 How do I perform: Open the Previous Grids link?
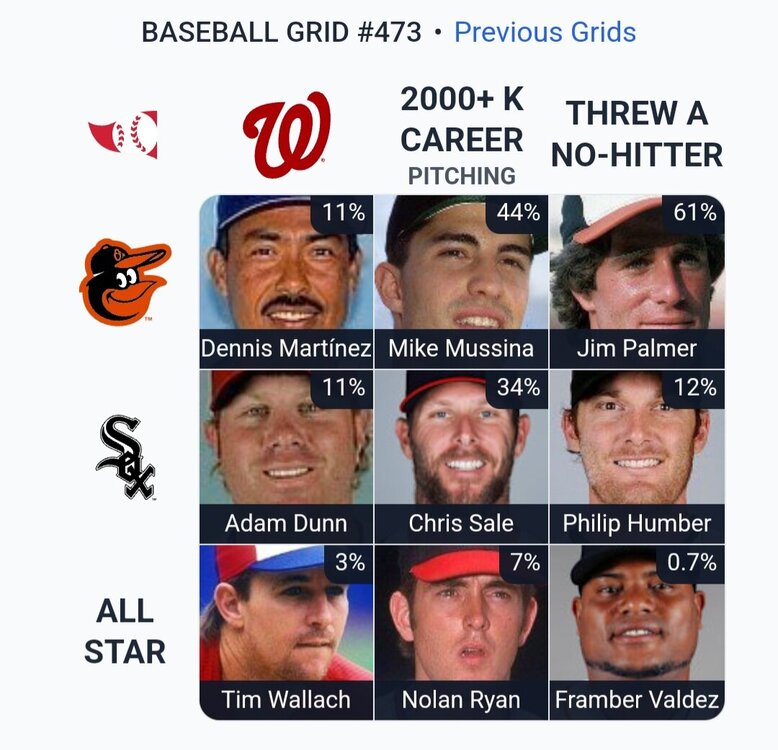tap(544, 32)
